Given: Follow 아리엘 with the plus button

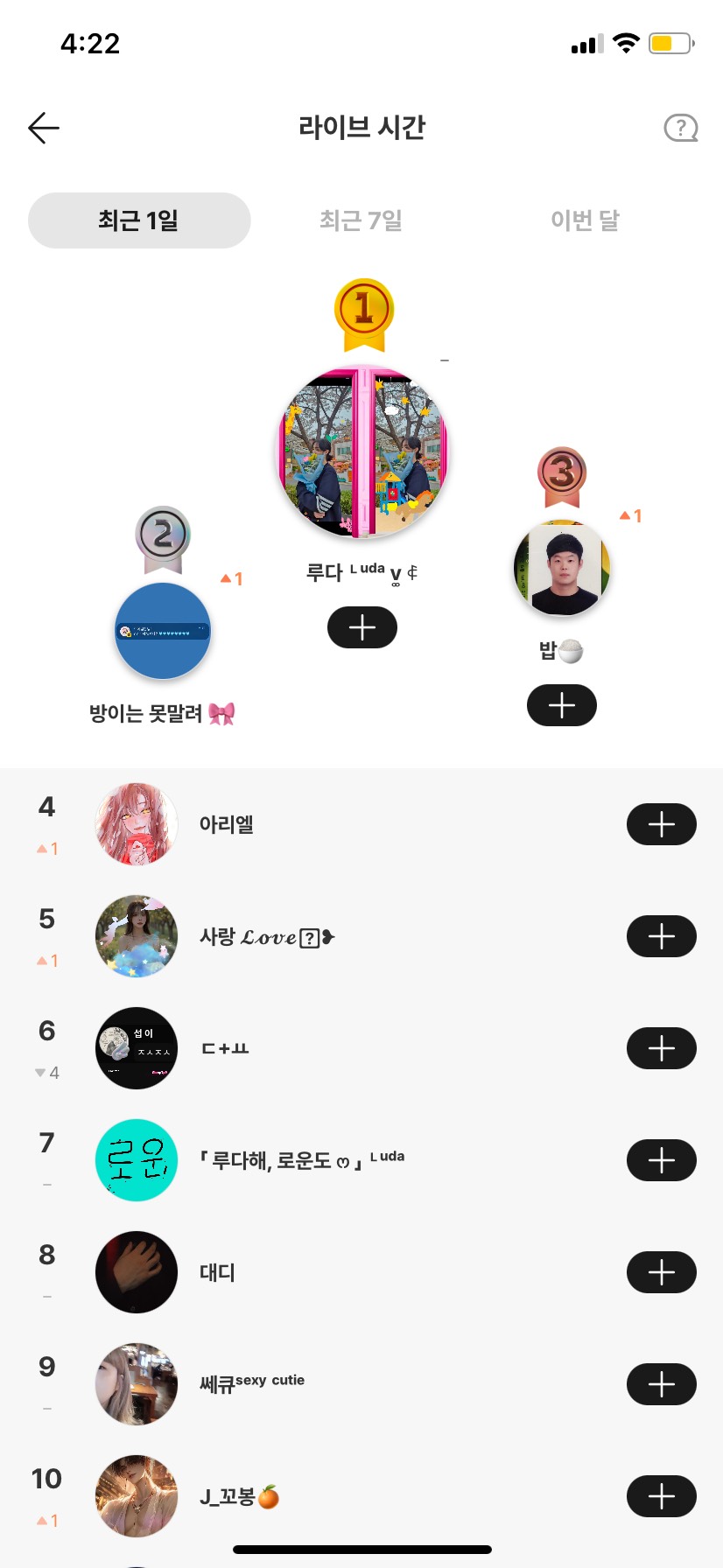Looking at the screenshot, I should tap(661, 824).
